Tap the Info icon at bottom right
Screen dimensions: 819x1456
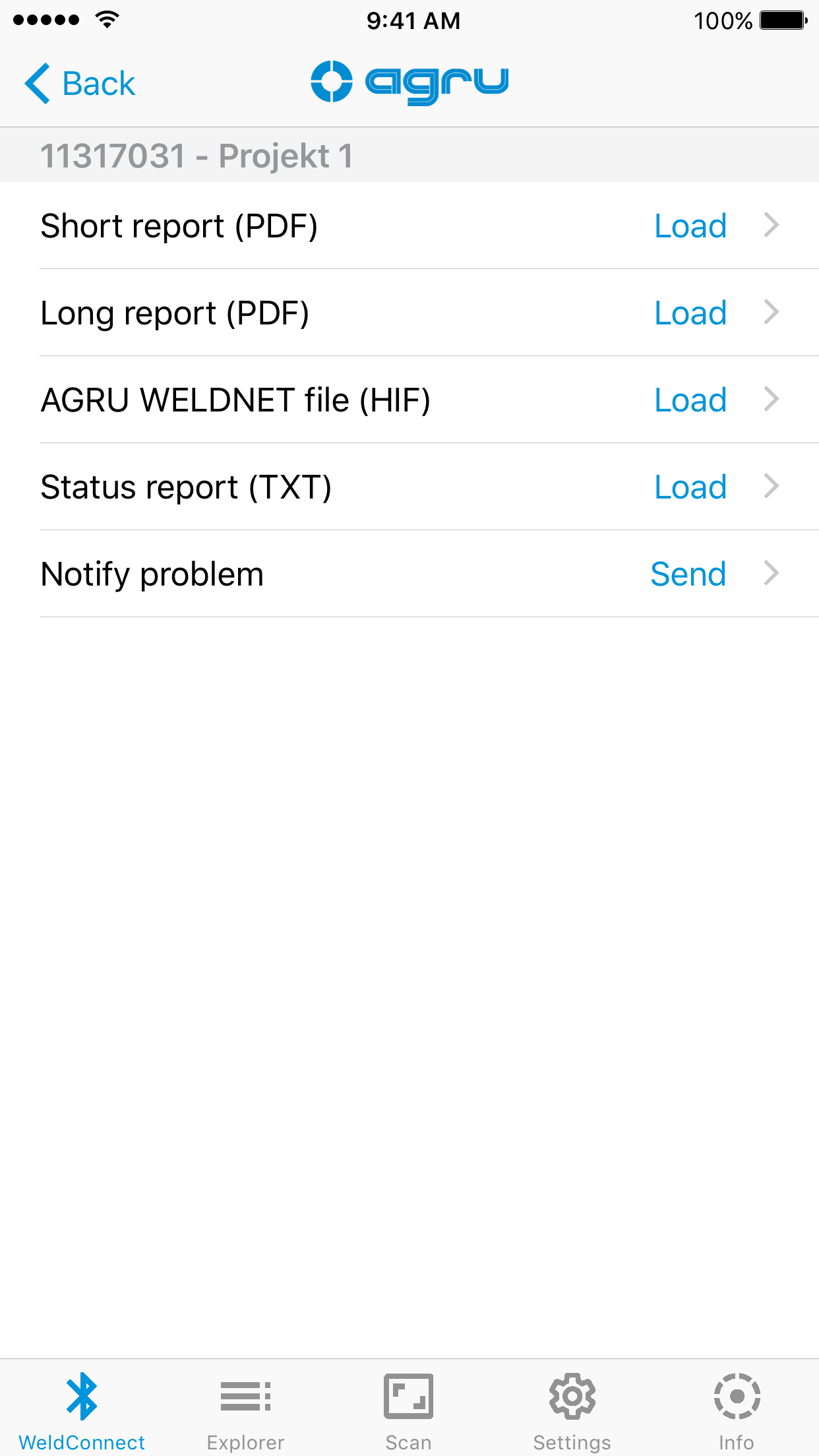click(x=737, y=1395)
